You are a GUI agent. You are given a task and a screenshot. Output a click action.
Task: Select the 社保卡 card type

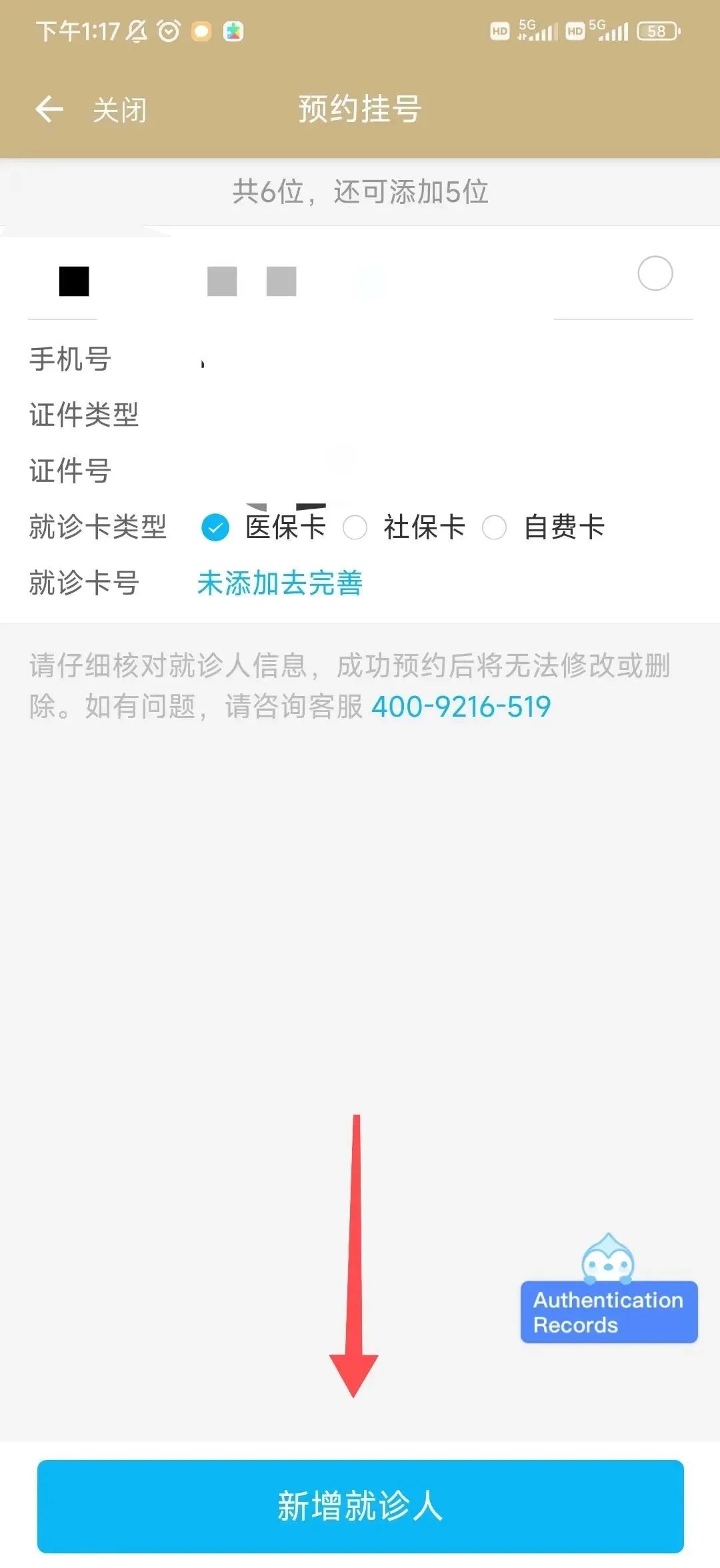[355, 527]
